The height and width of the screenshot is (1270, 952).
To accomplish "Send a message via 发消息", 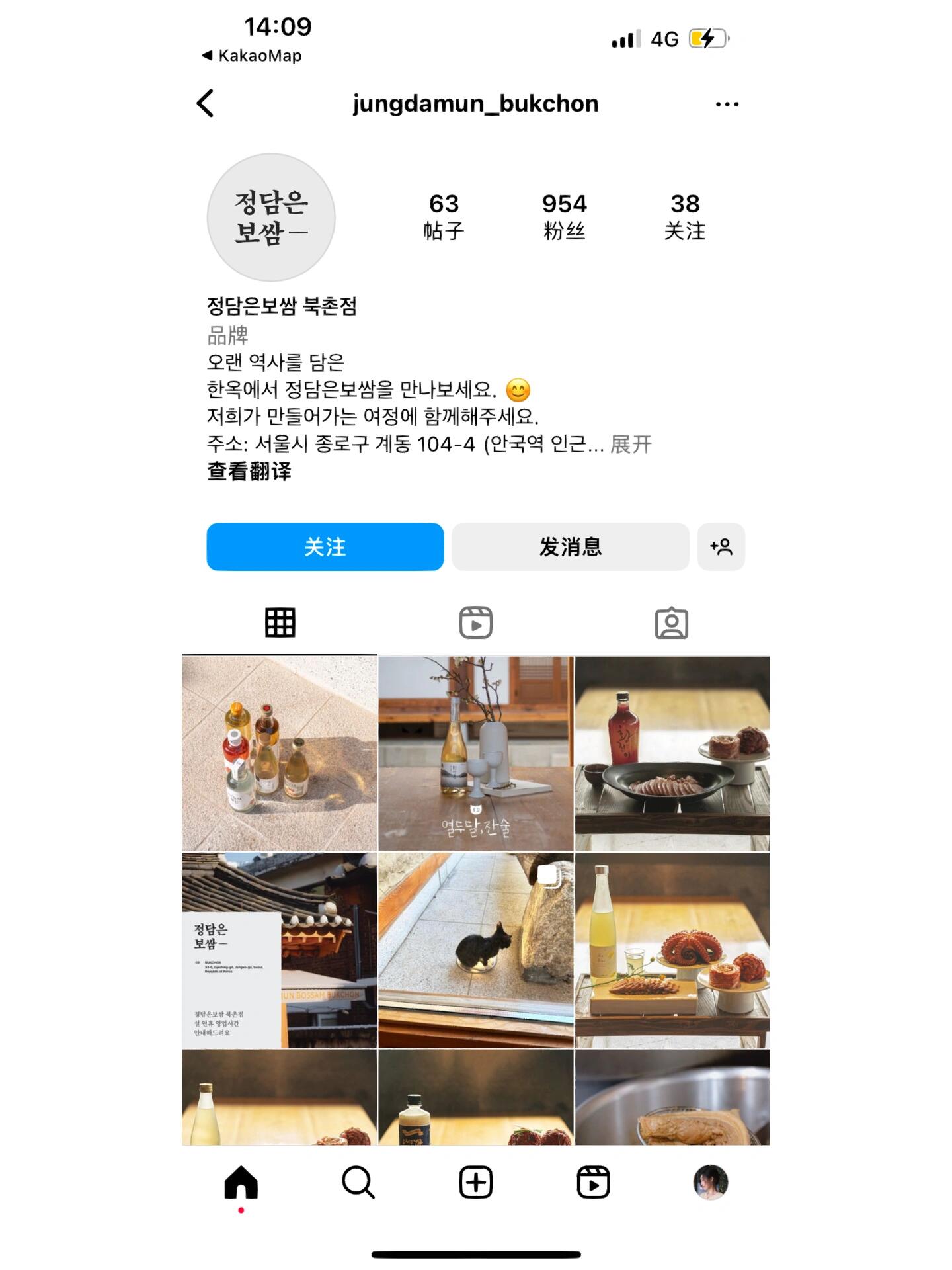I will [570, 546].
